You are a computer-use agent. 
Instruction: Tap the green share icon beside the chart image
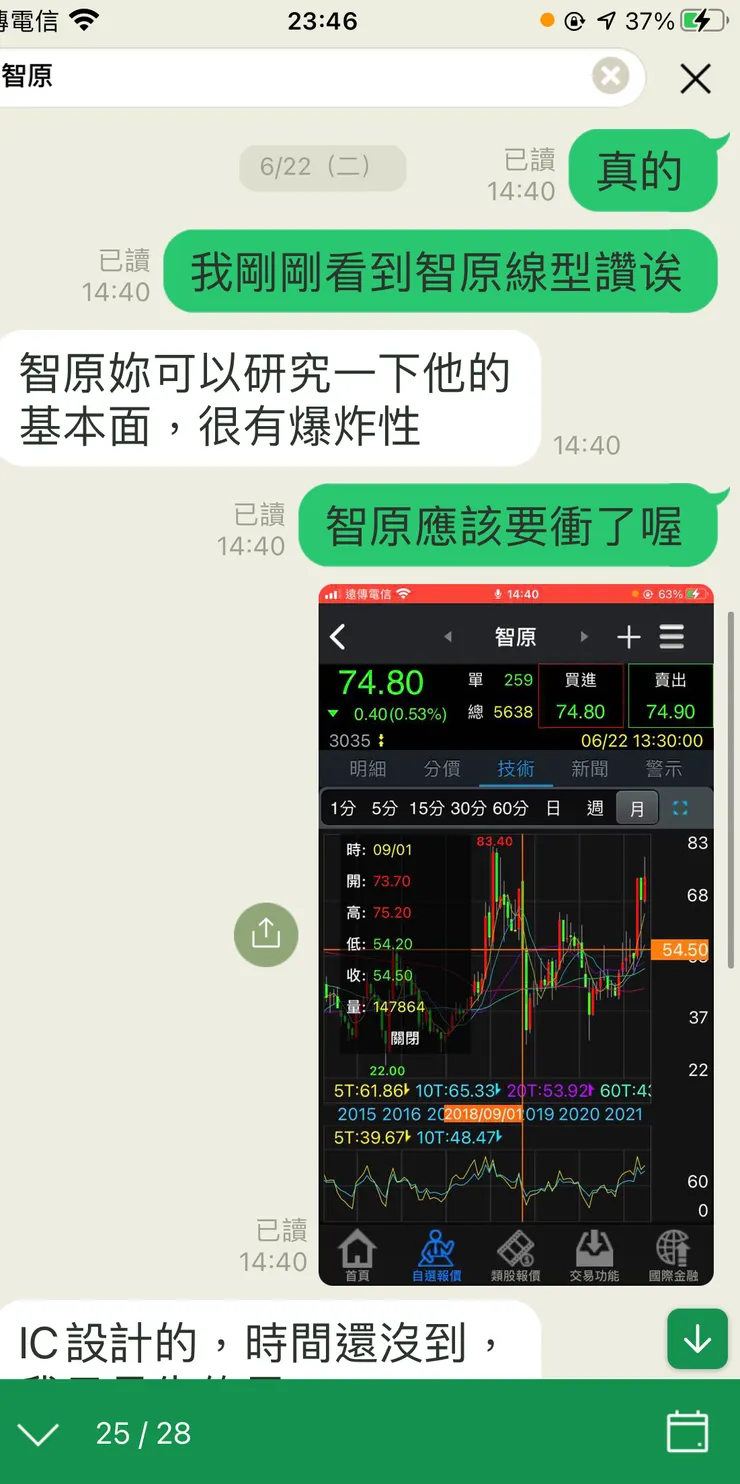click(x=266, y=934)
